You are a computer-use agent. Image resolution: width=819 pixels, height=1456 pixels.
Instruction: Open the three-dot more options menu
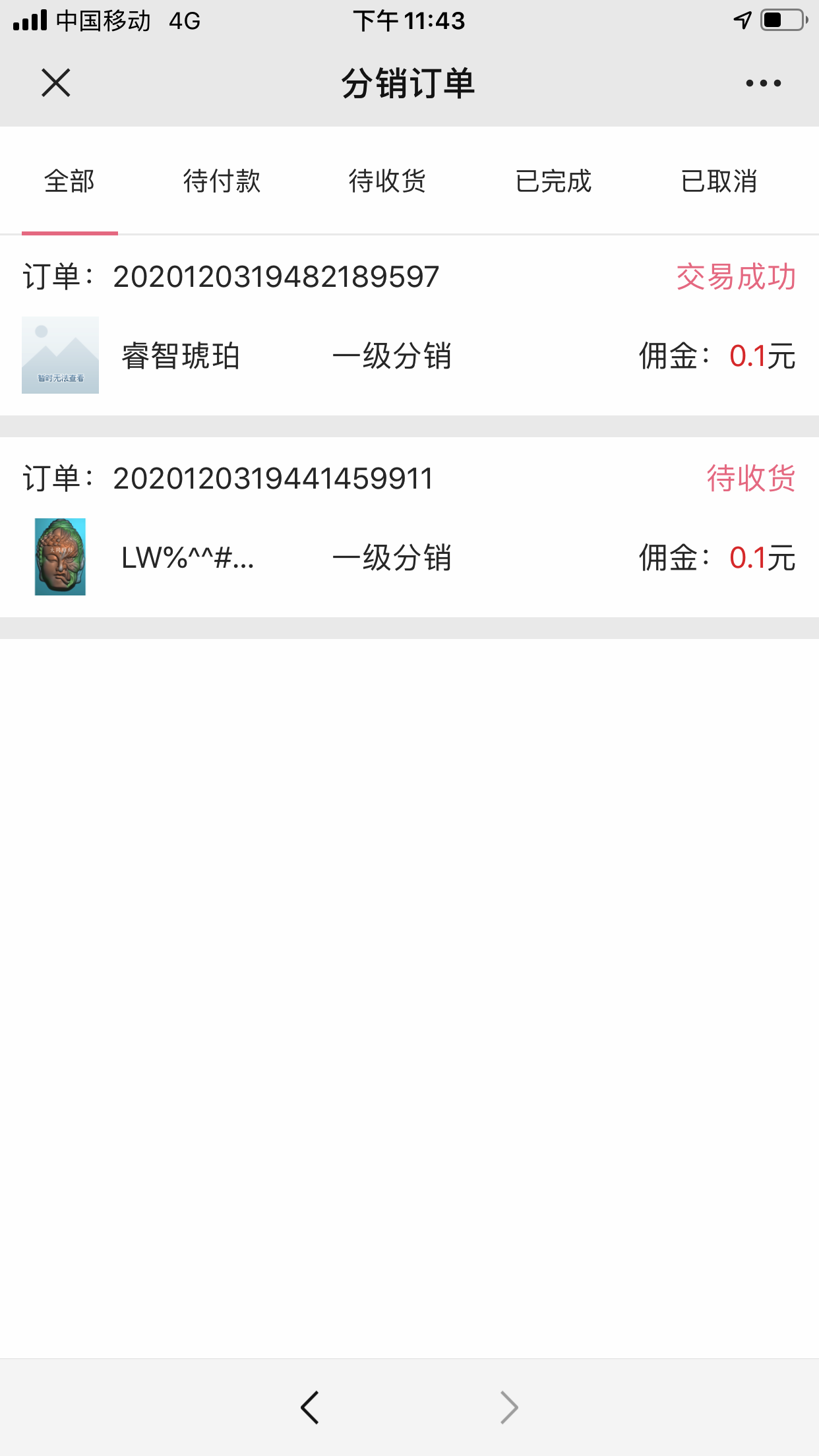pyautogui.click(x=763, y=83)
